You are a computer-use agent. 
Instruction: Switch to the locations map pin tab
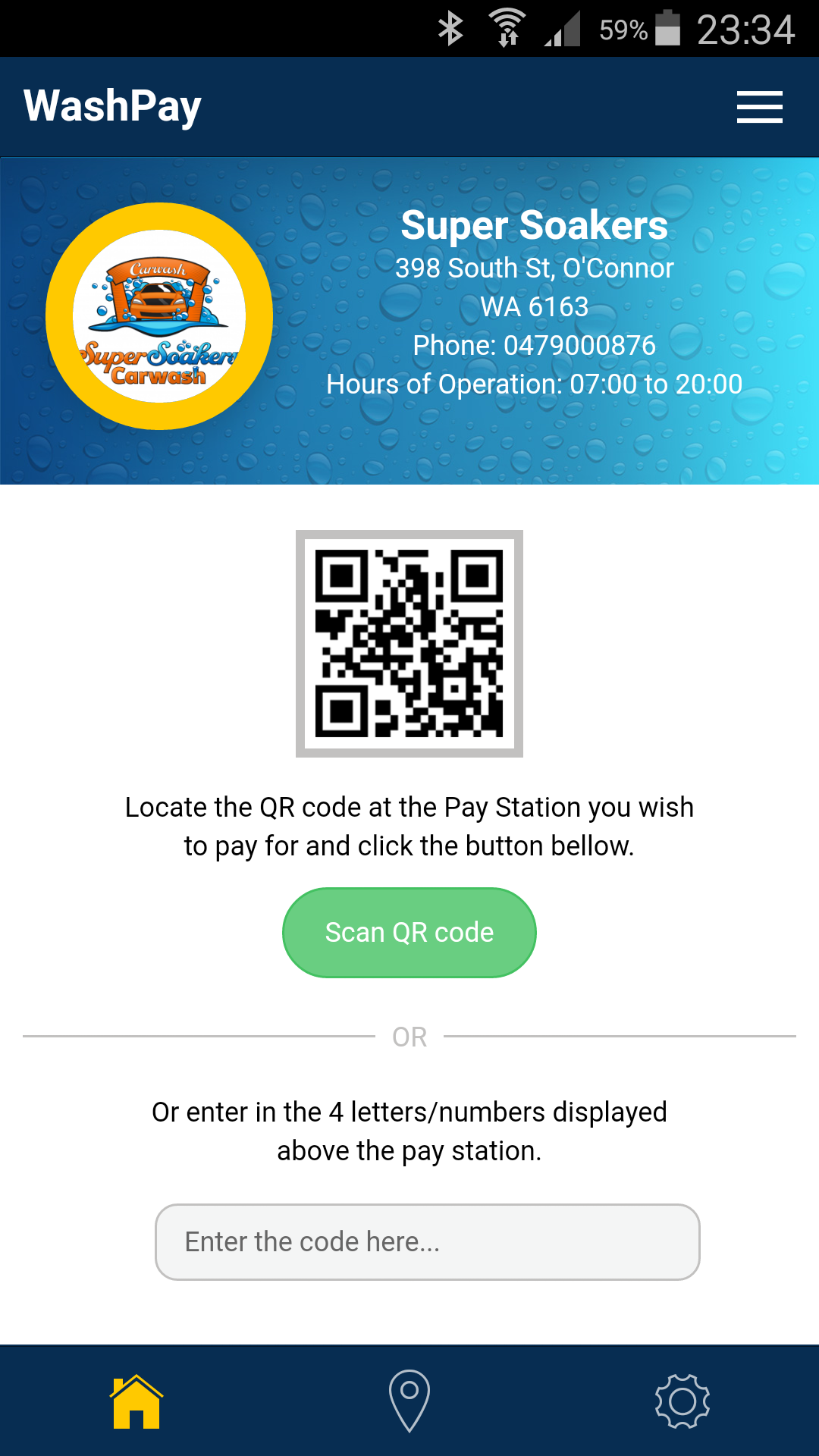[x=409, y=1401]
